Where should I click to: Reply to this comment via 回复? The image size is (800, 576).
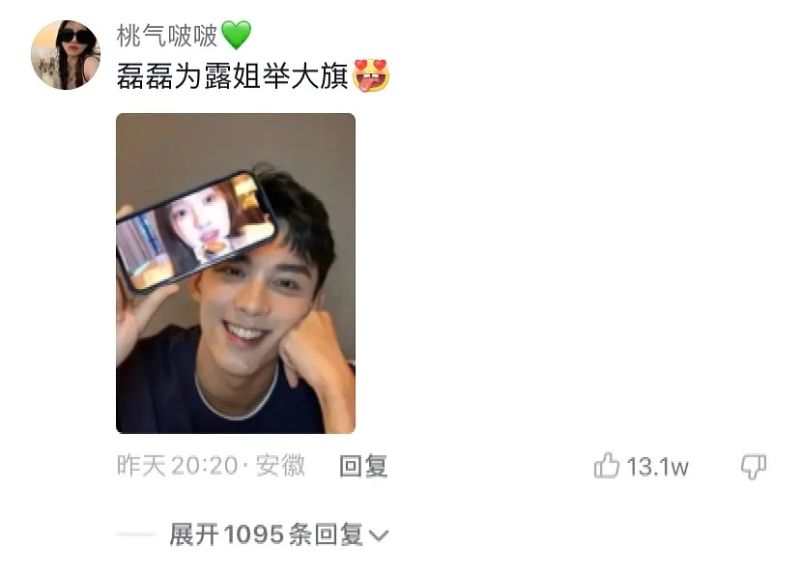363,466
